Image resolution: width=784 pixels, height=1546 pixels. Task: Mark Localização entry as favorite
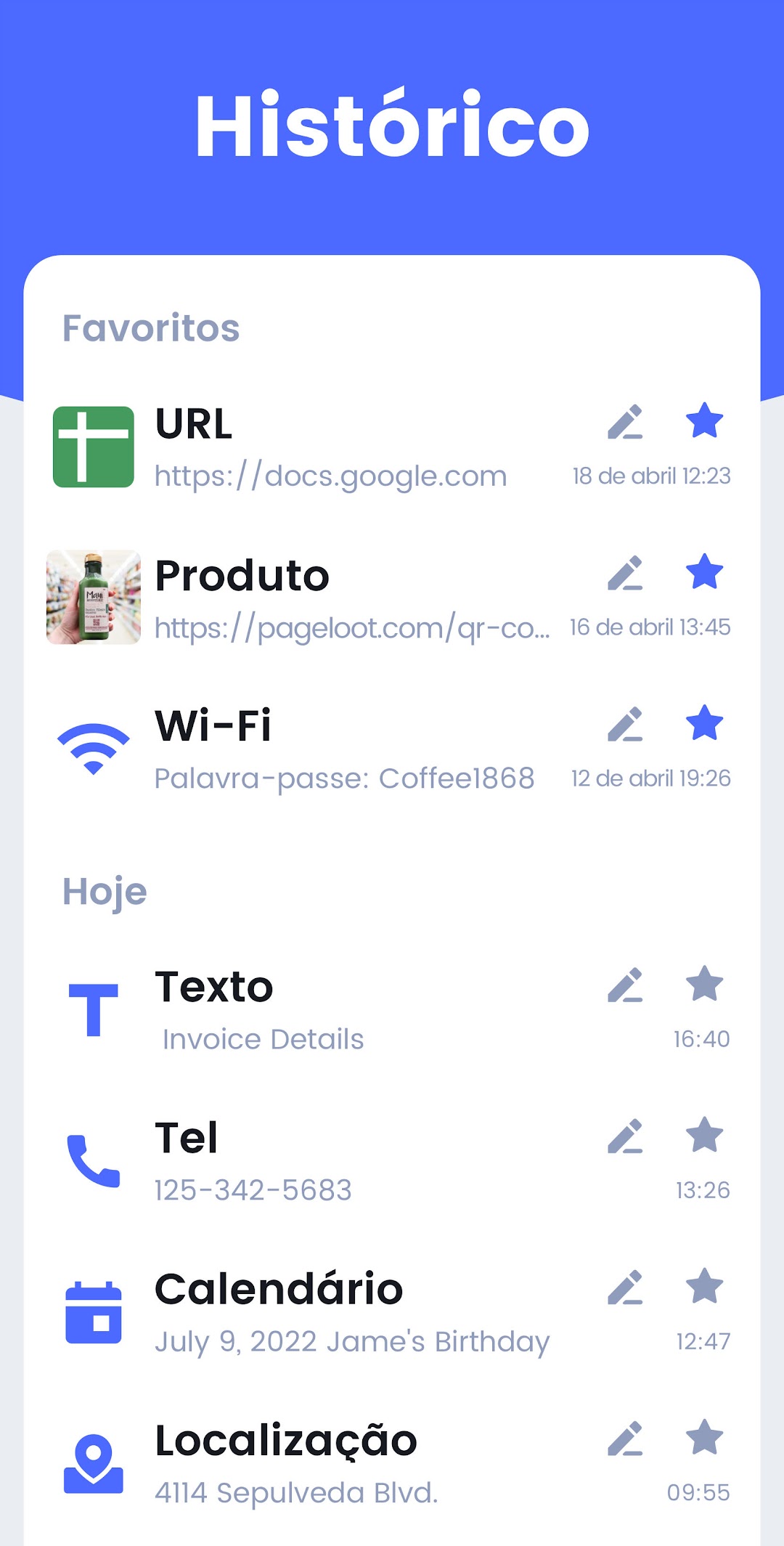click(x=704, y=1437)
